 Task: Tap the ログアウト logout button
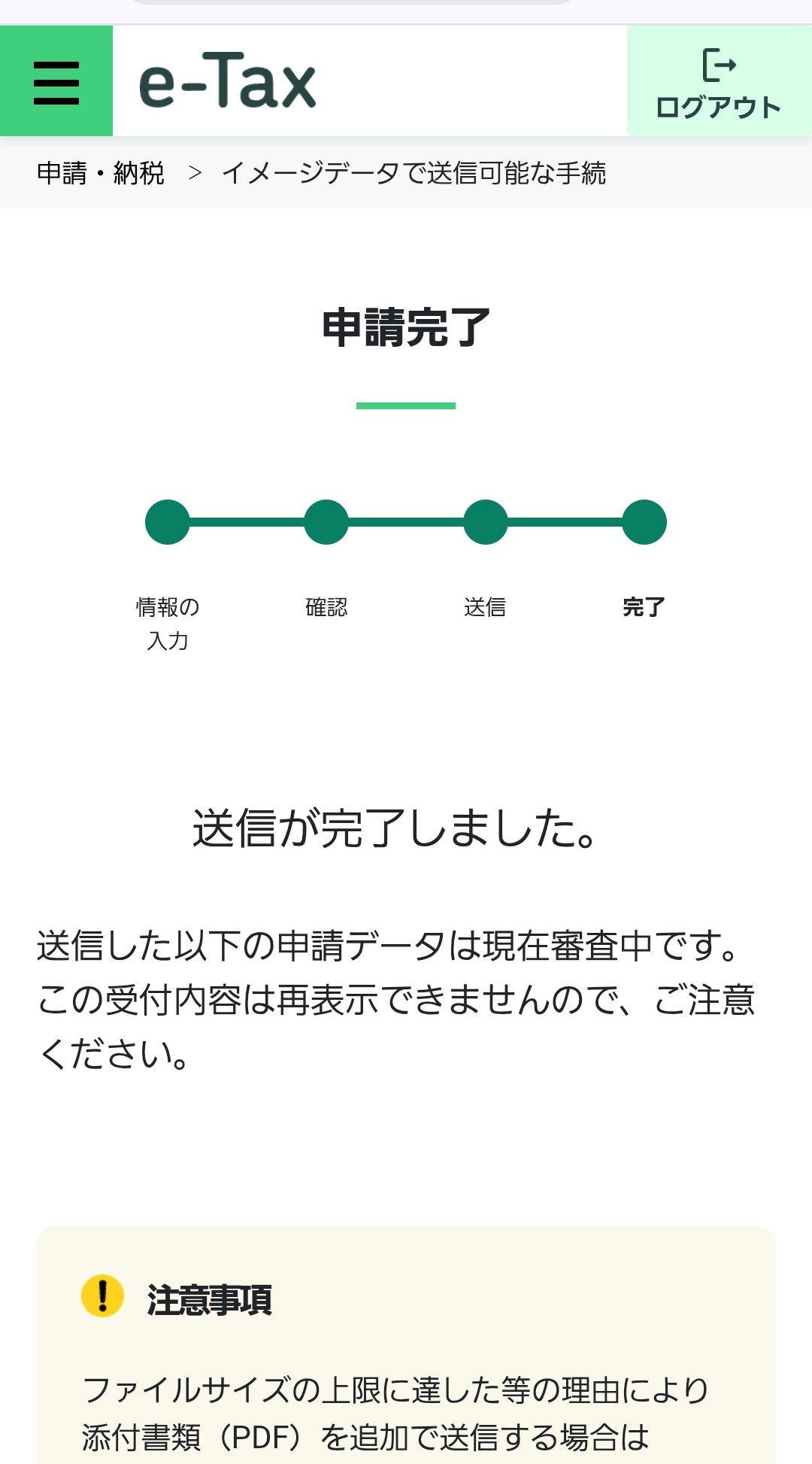pos(719,82)
